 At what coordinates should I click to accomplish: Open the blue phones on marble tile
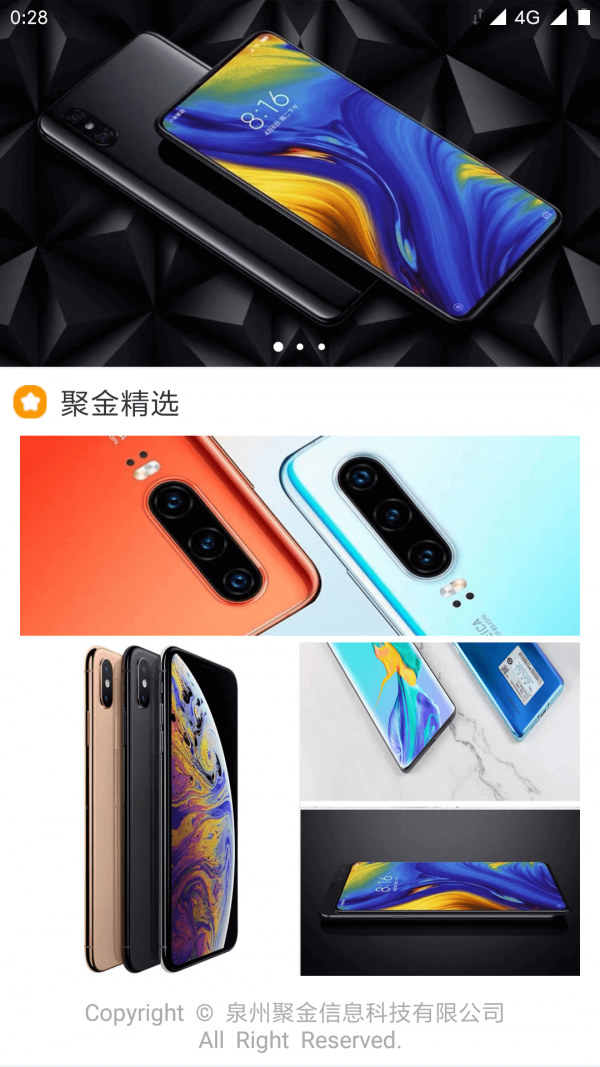440,720
